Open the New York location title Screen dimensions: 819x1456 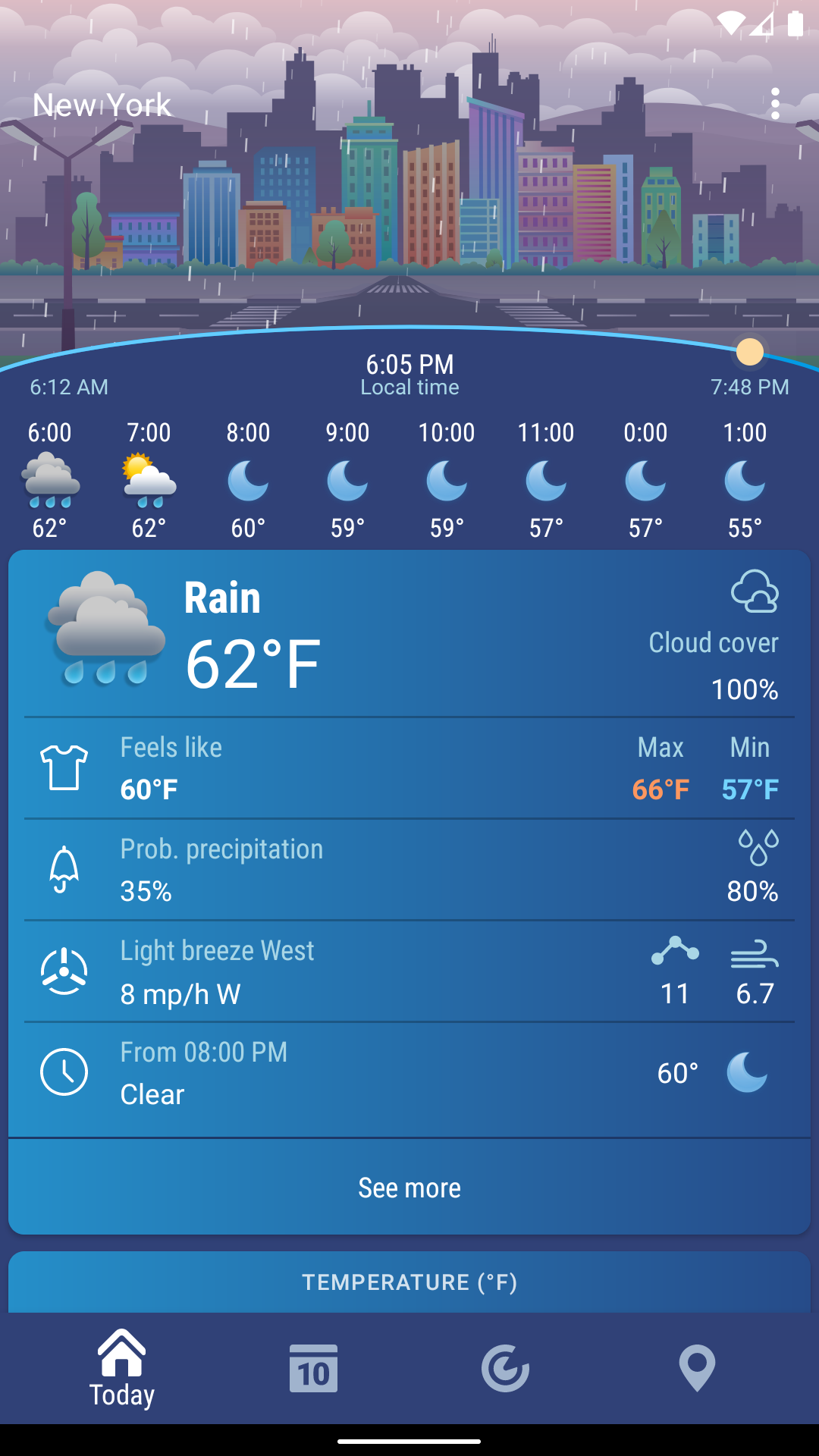[102, 105]
